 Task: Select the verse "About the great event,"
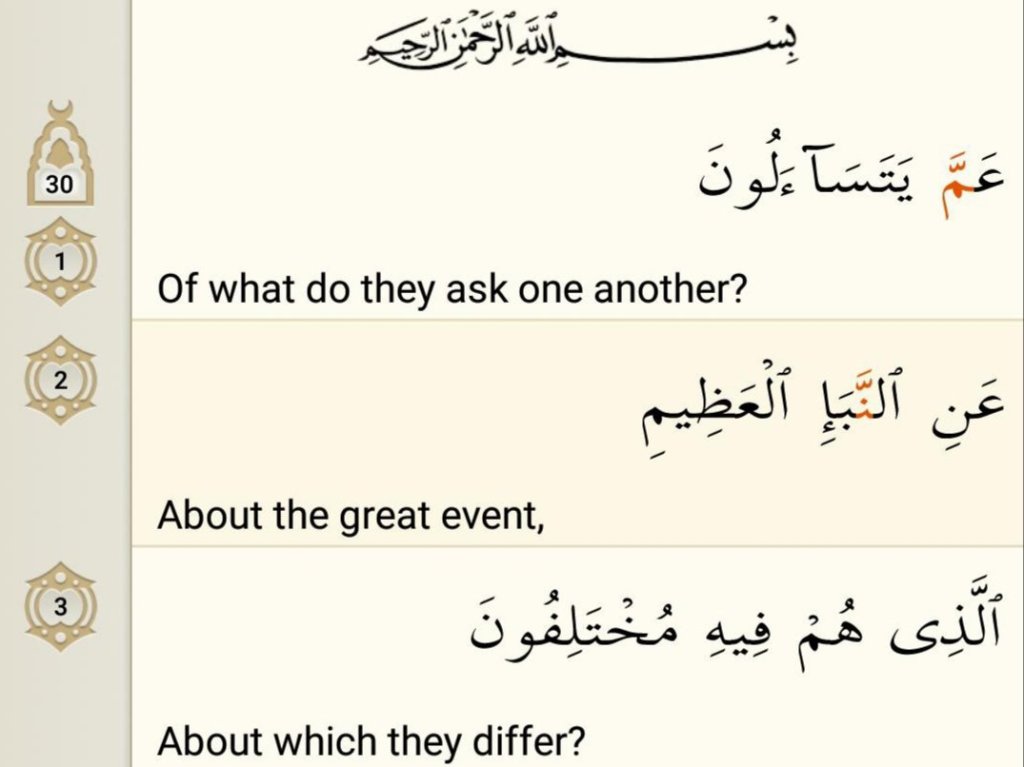[350, 516]
